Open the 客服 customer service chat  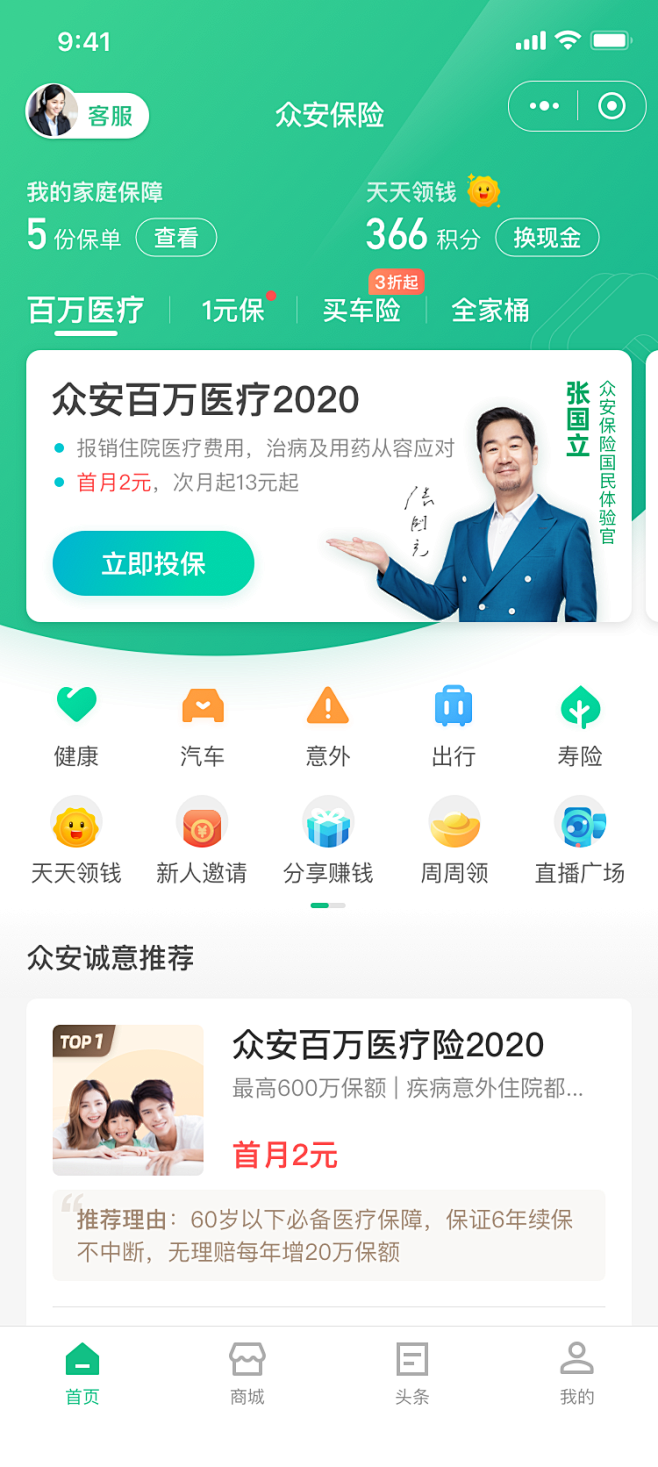click(x=88, y=115)
